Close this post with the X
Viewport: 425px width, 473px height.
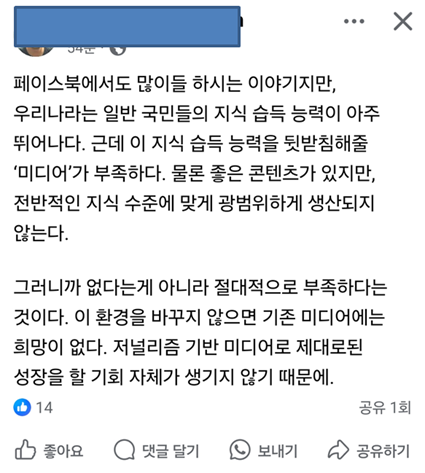tap(403, 21)
